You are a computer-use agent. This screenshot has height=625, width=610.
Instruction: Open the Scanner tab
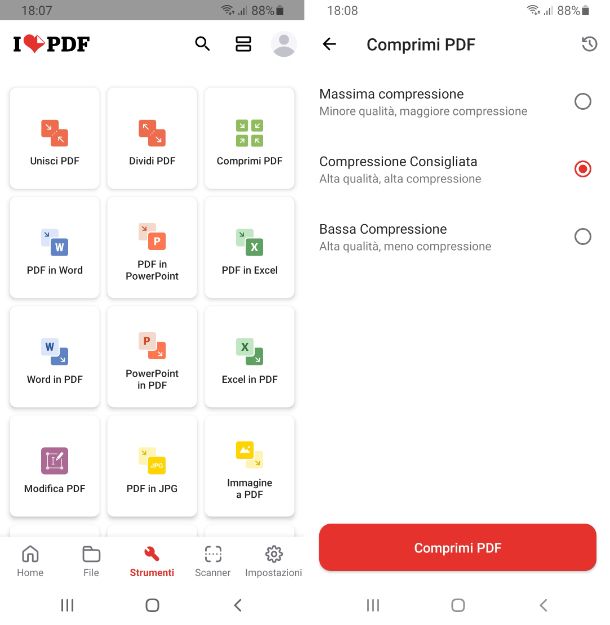coord(212,561)
